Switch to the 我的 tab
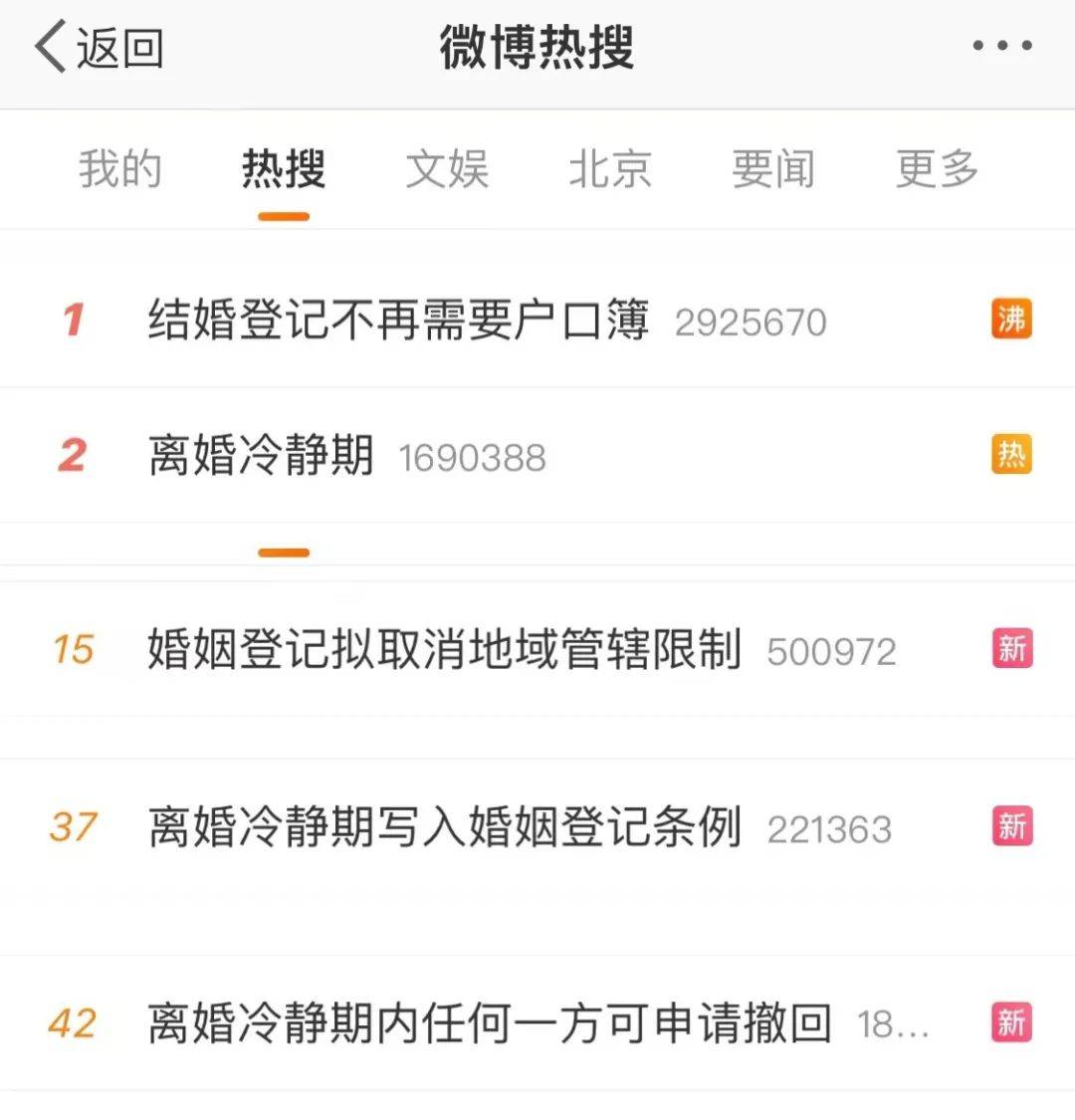This screenshot has height=1120, width=1075. click(119, 169)
